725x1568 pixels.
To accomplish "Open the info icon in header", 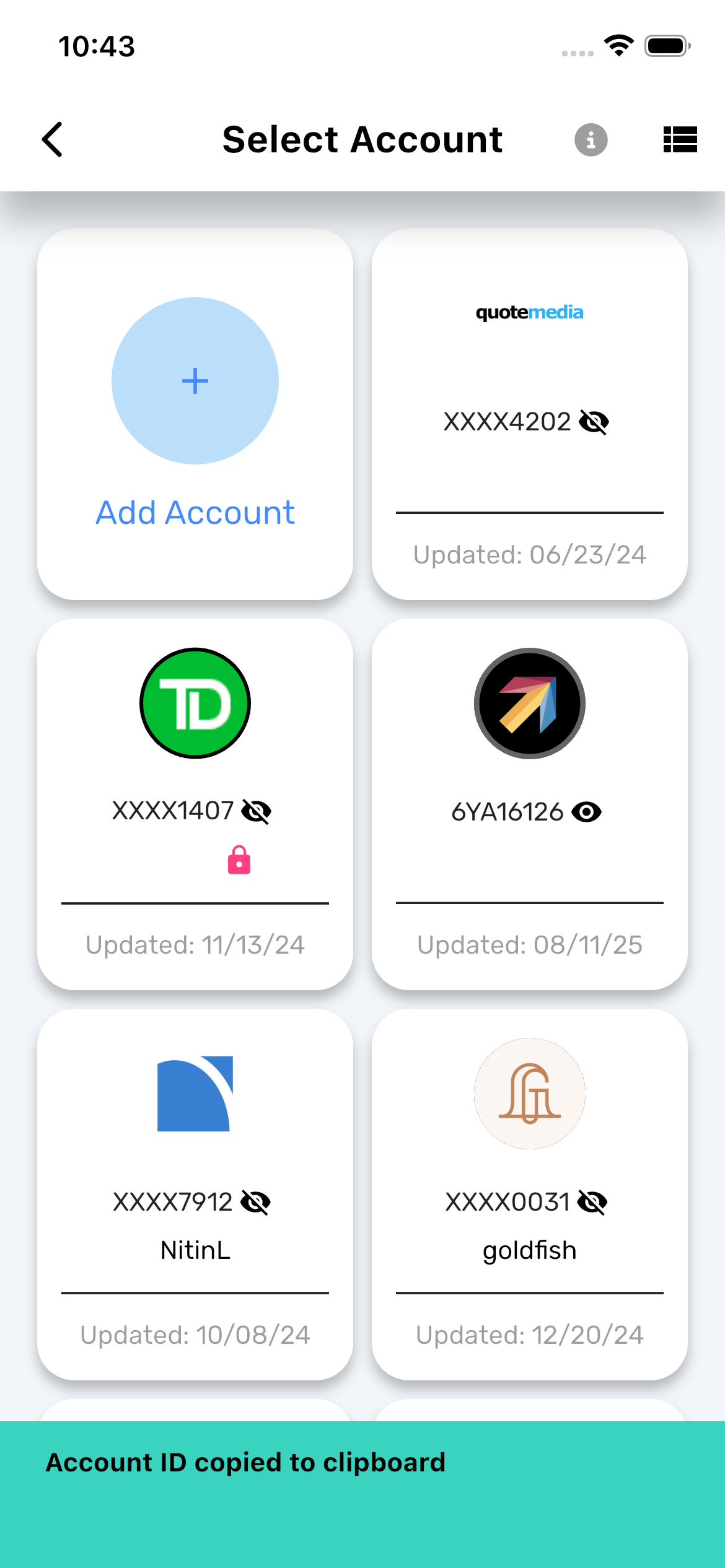I will [x=591, y=139].
